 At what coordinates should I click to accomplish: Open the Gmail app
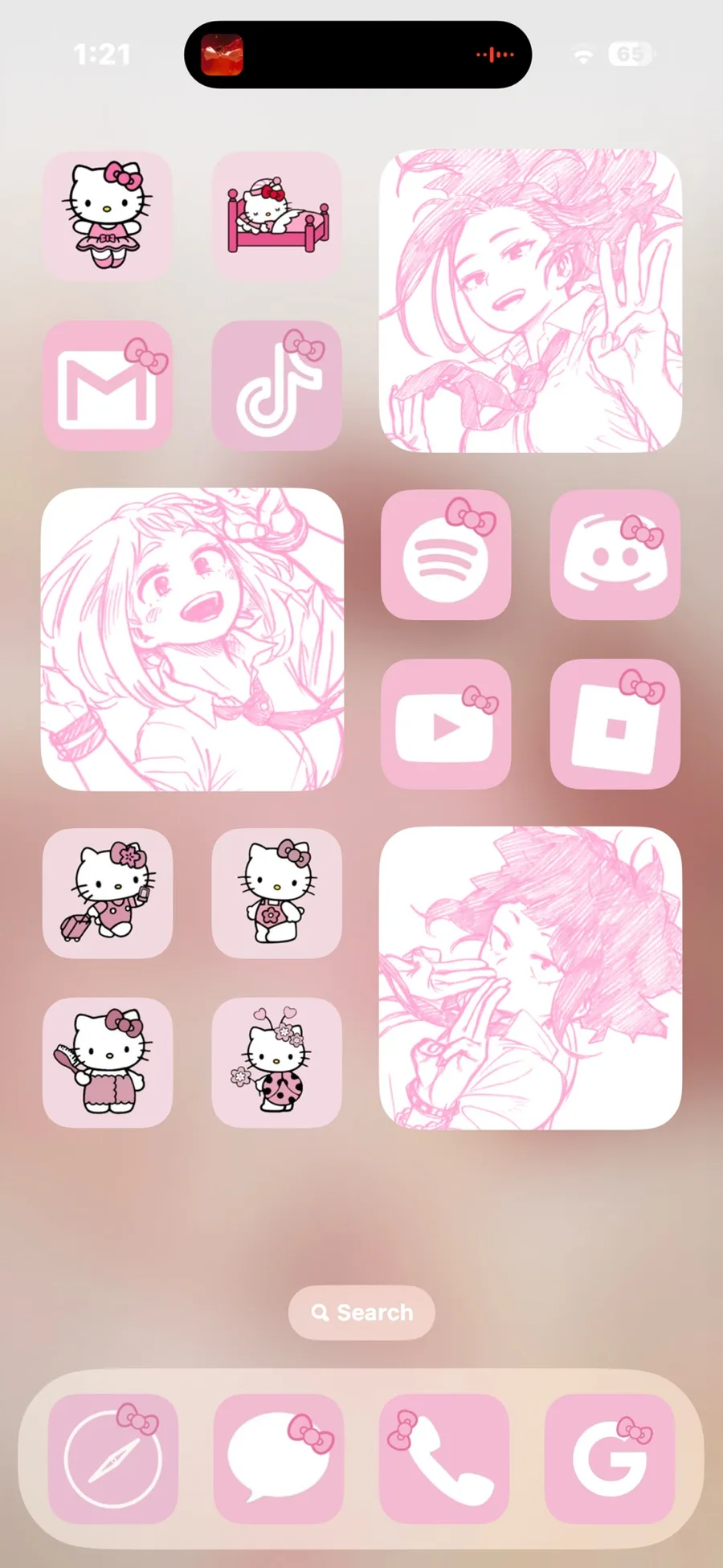pos(107,386)
